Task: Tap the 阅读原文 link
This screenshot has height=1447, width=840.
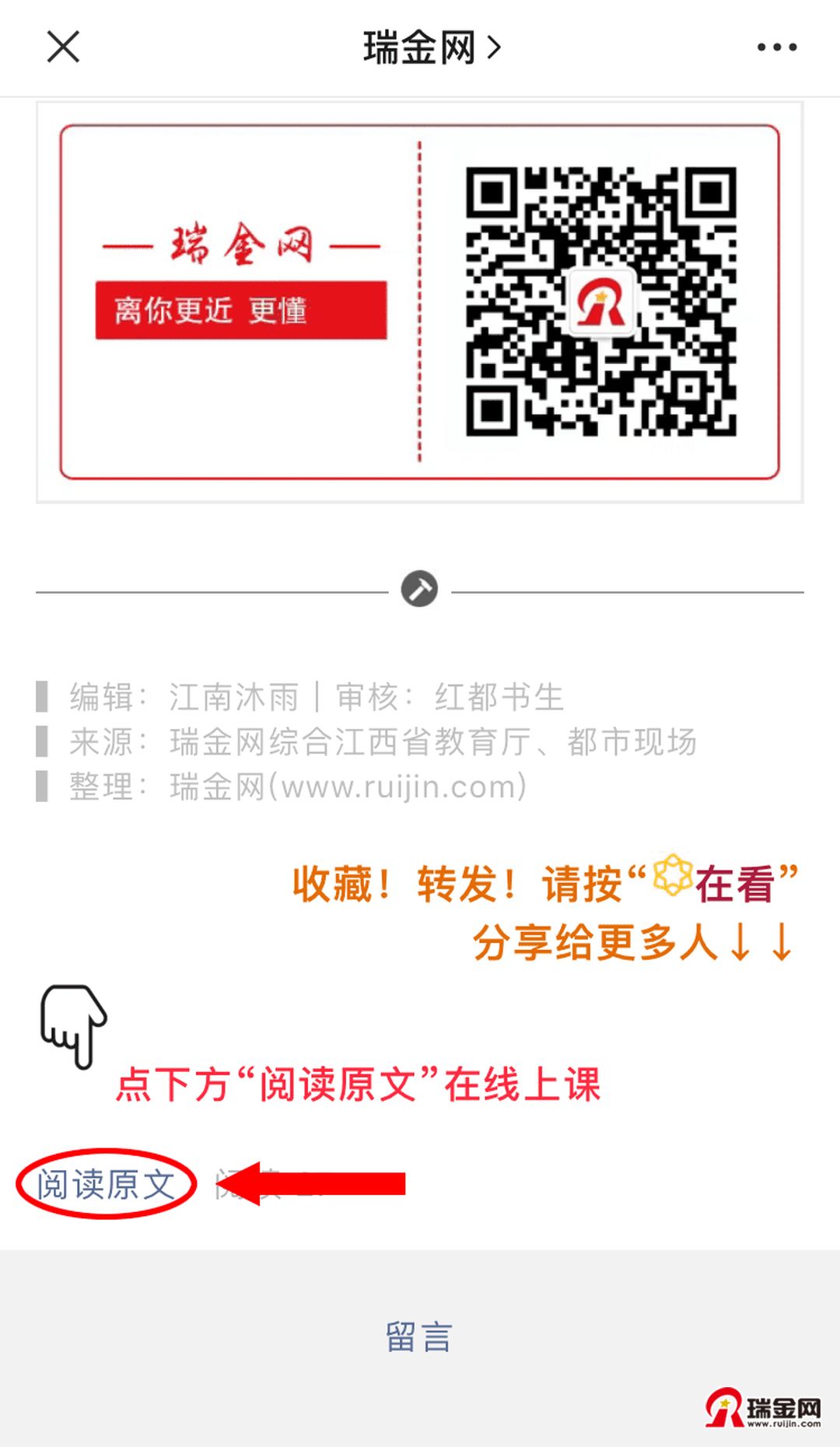Action: (x=106, y=1184)
